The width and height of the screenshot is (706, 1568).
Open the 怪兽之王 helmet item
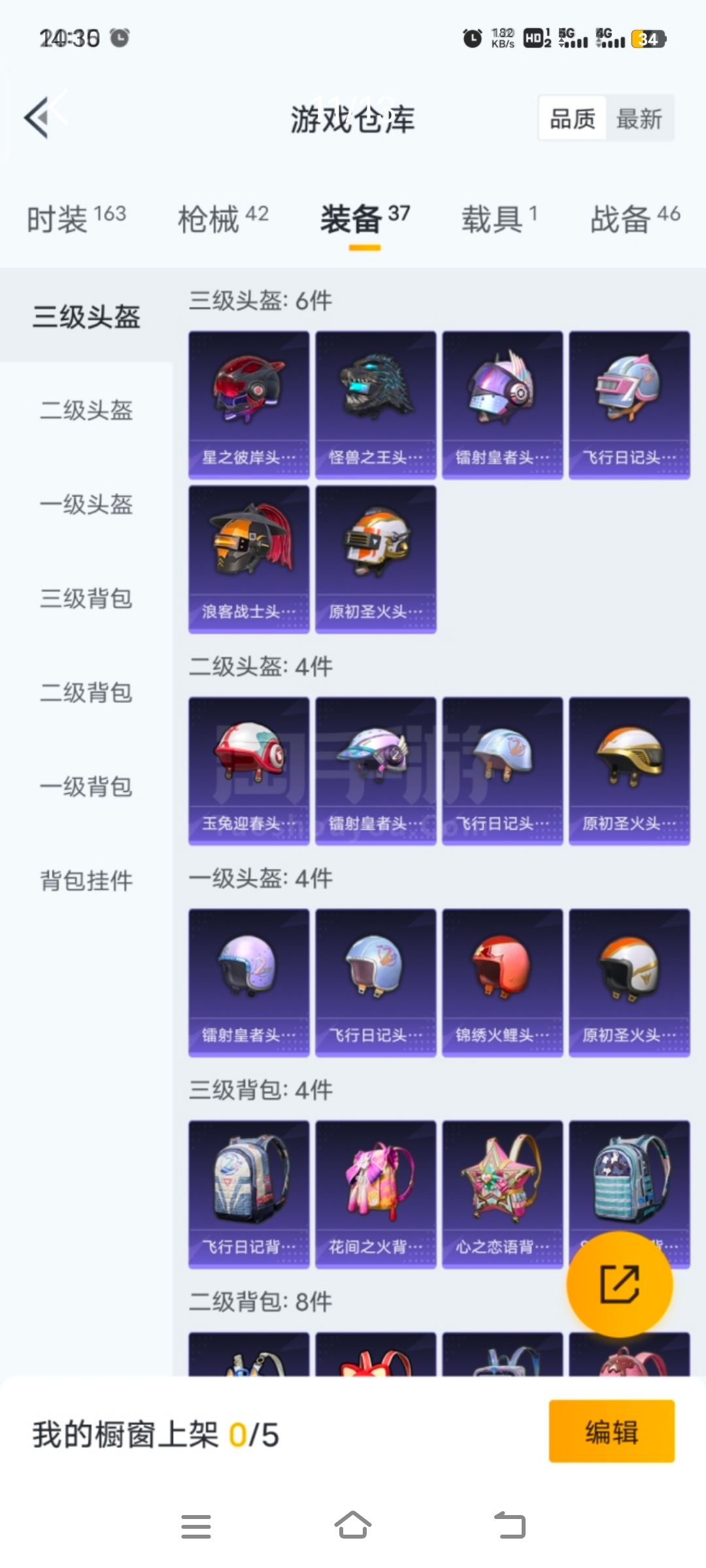coord(376,404)
